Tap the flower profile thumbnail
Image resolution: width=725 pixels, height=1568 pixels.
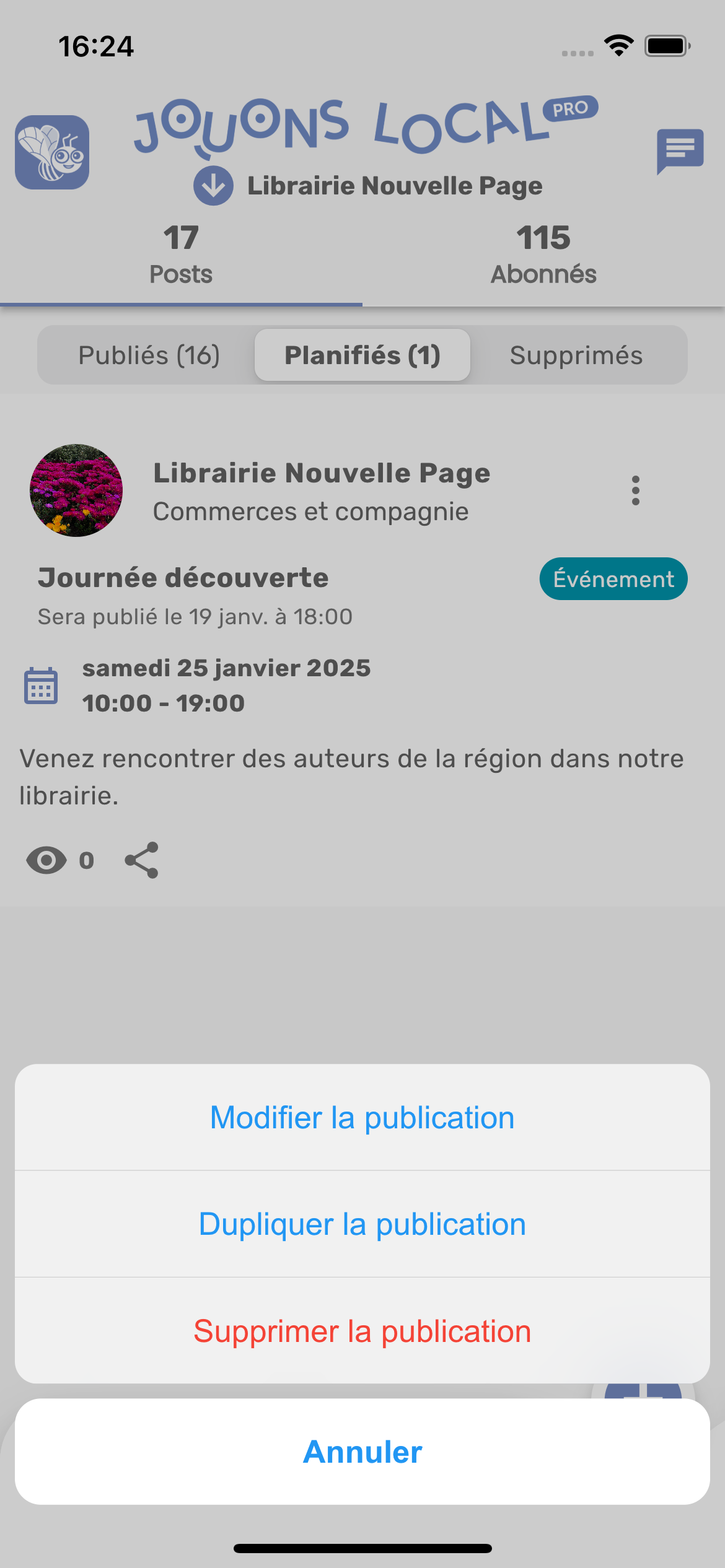click(x=76, y=490)
